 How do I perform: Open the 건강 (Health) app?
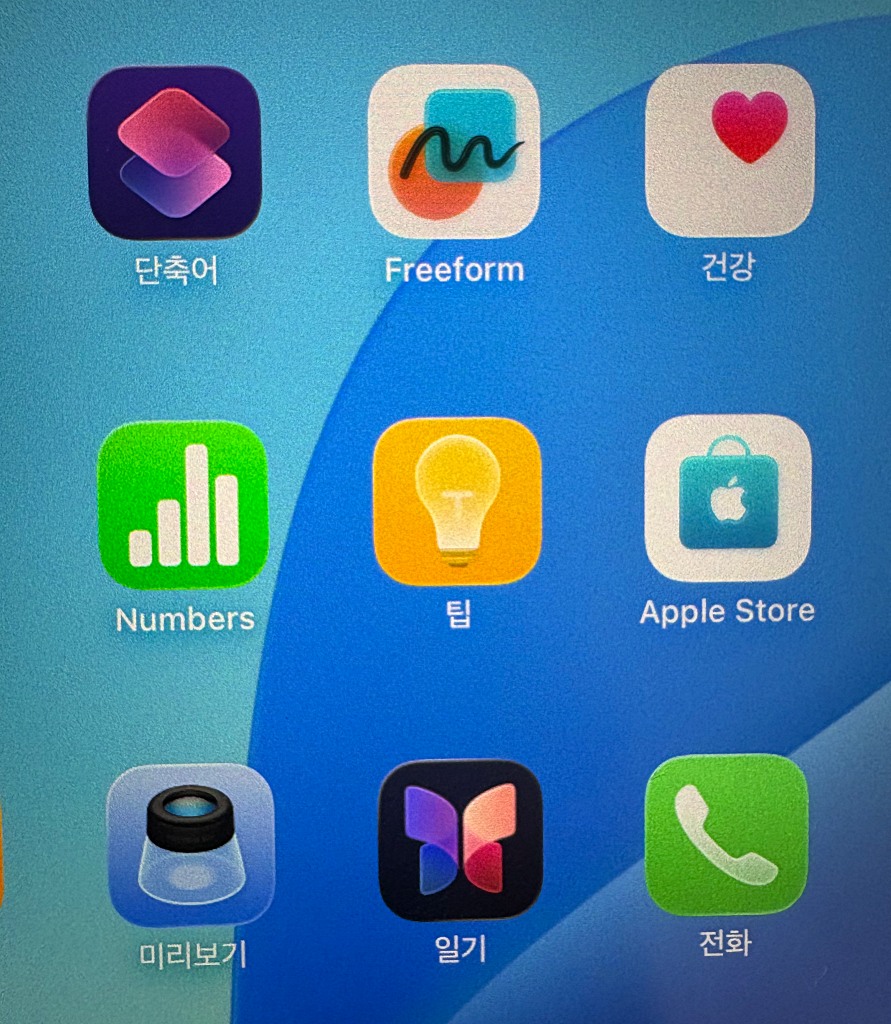[x=729, y=150]
